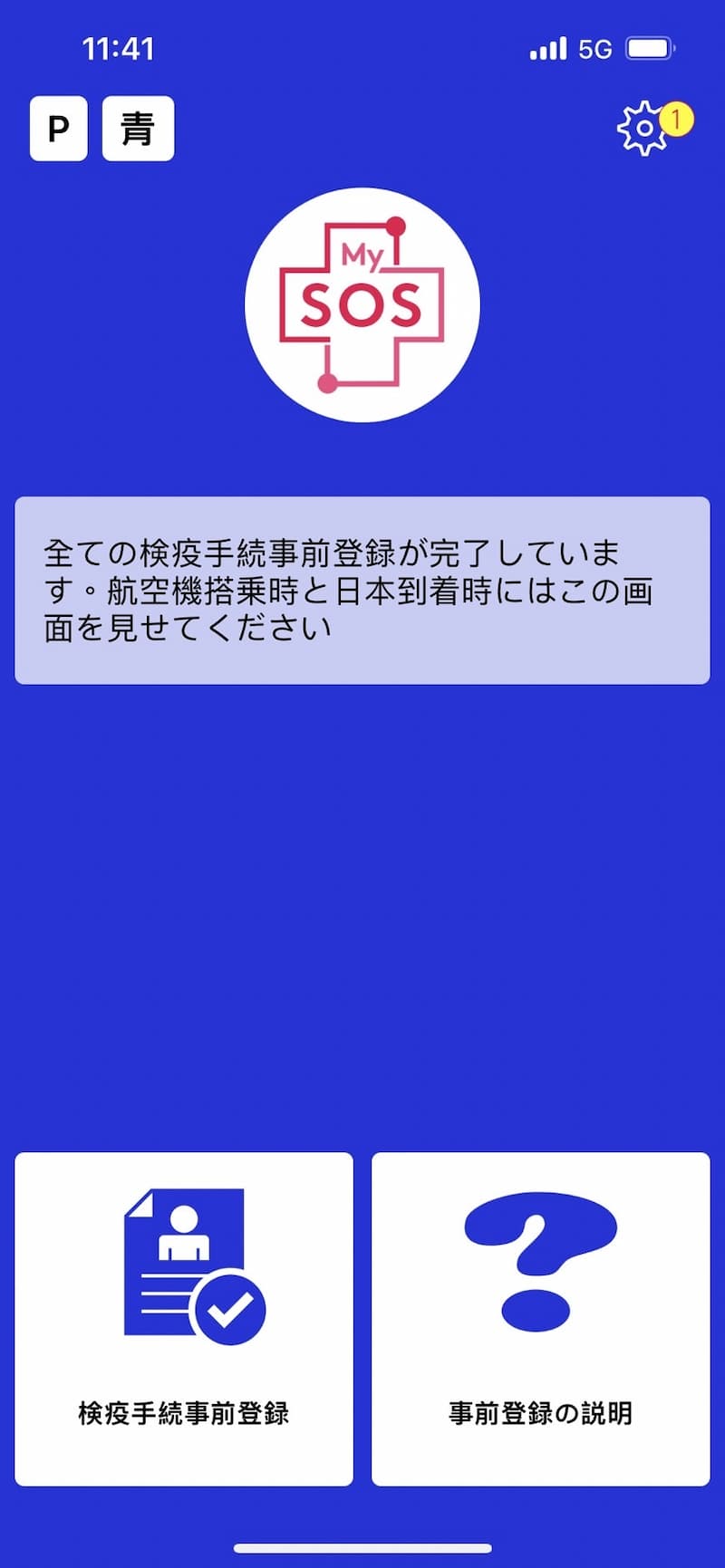
Task: Open the settings gear icon
Action: point(643,130)
